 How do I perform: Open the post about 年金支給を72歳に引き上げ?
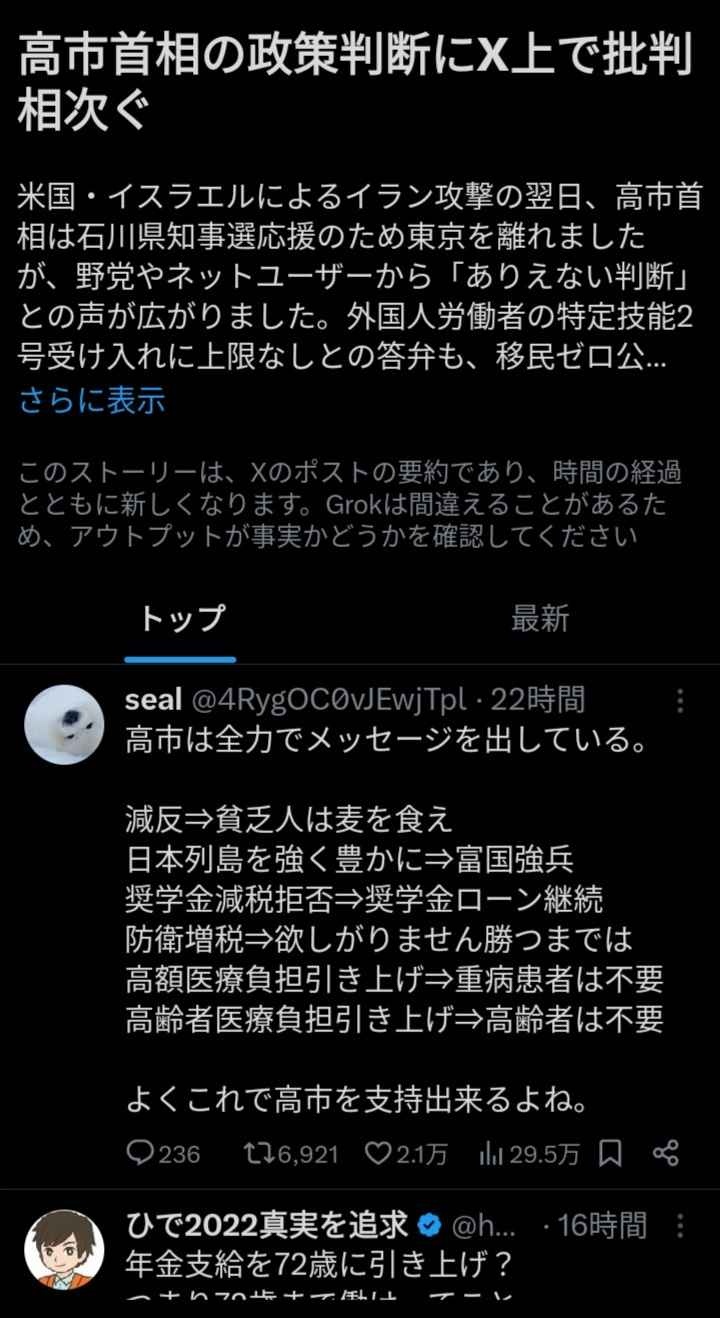(x=320, y=1266)
